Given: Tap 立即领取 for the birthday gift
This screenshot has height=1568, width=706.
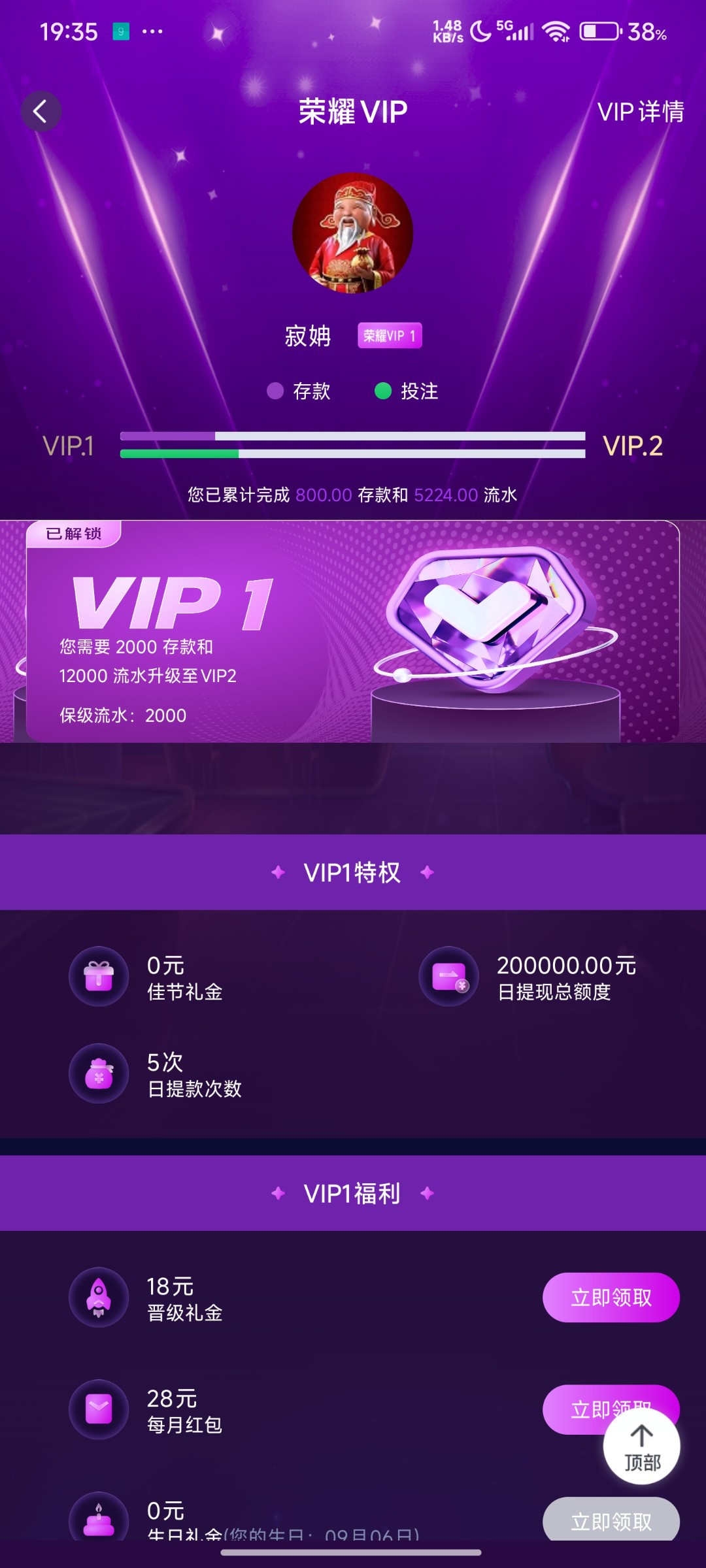Looking at the screenshot, I should pos(611,1520).
